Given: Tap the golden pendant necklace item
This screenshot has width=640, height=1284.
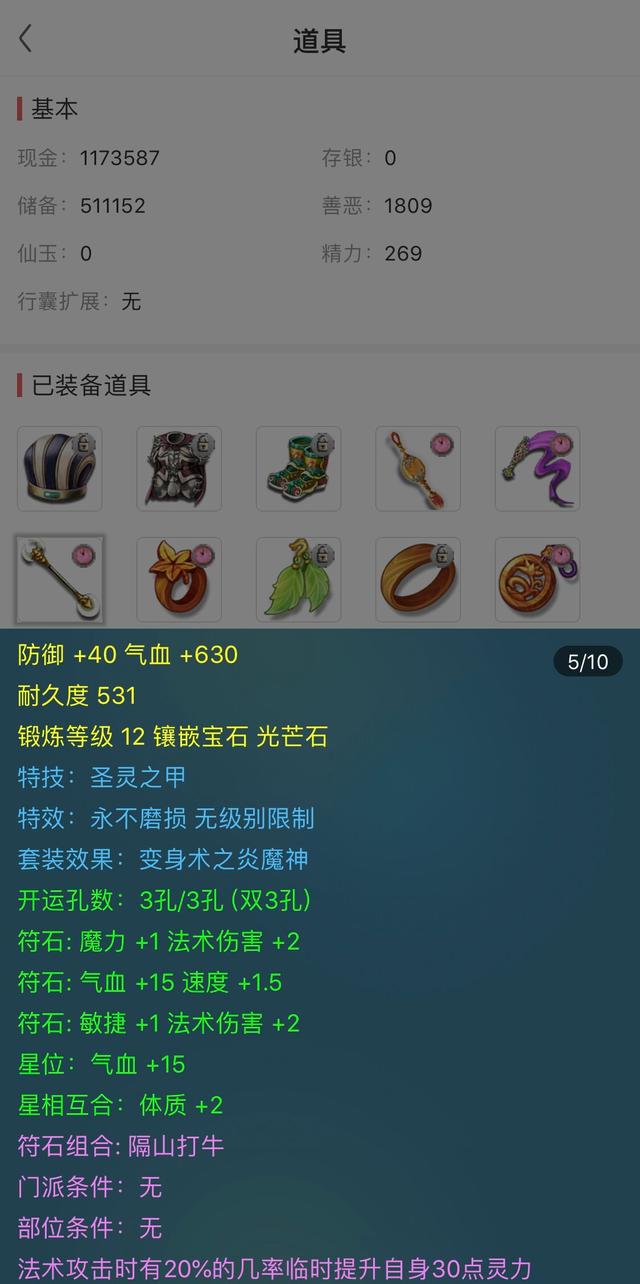Looking at the screenshot, I should coord(418,469).
